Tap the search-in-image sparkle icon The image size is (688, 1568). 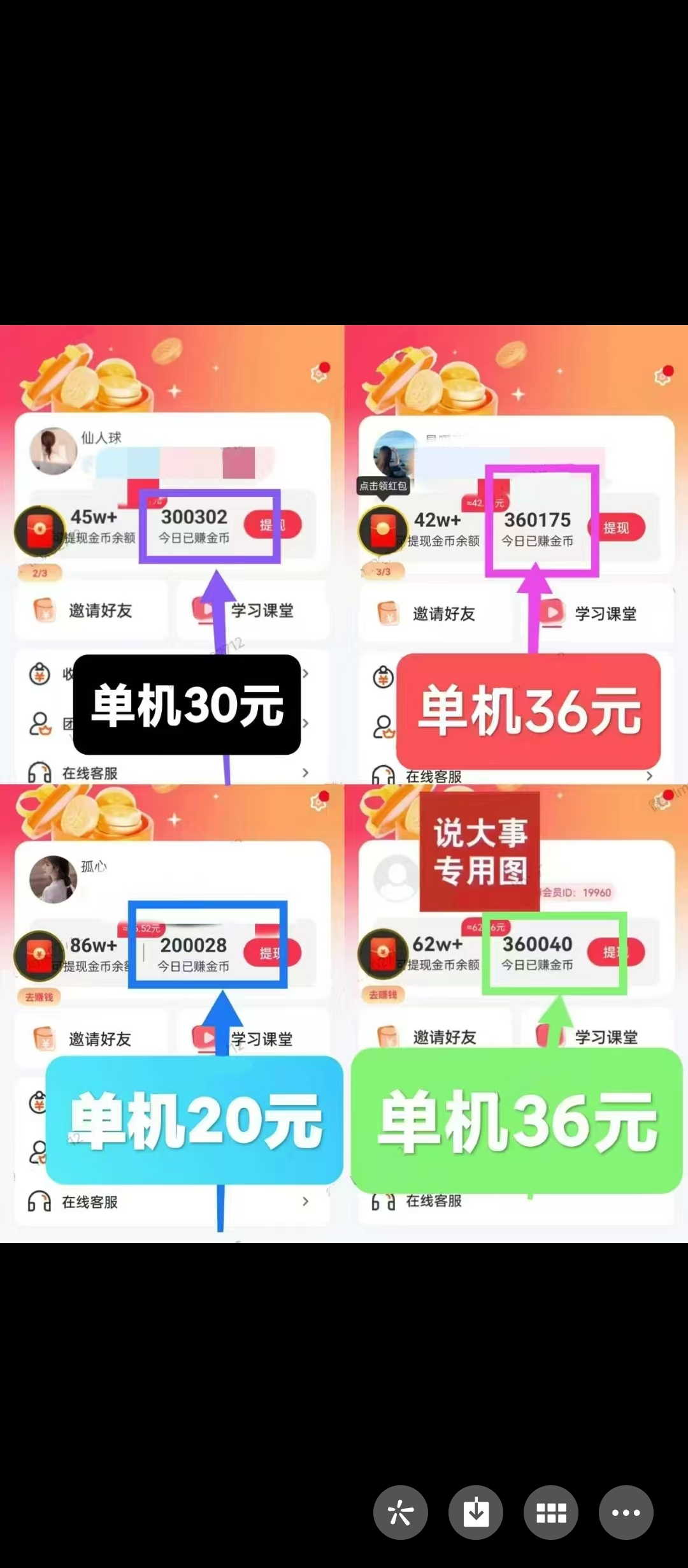click(x=401, y=1513)
